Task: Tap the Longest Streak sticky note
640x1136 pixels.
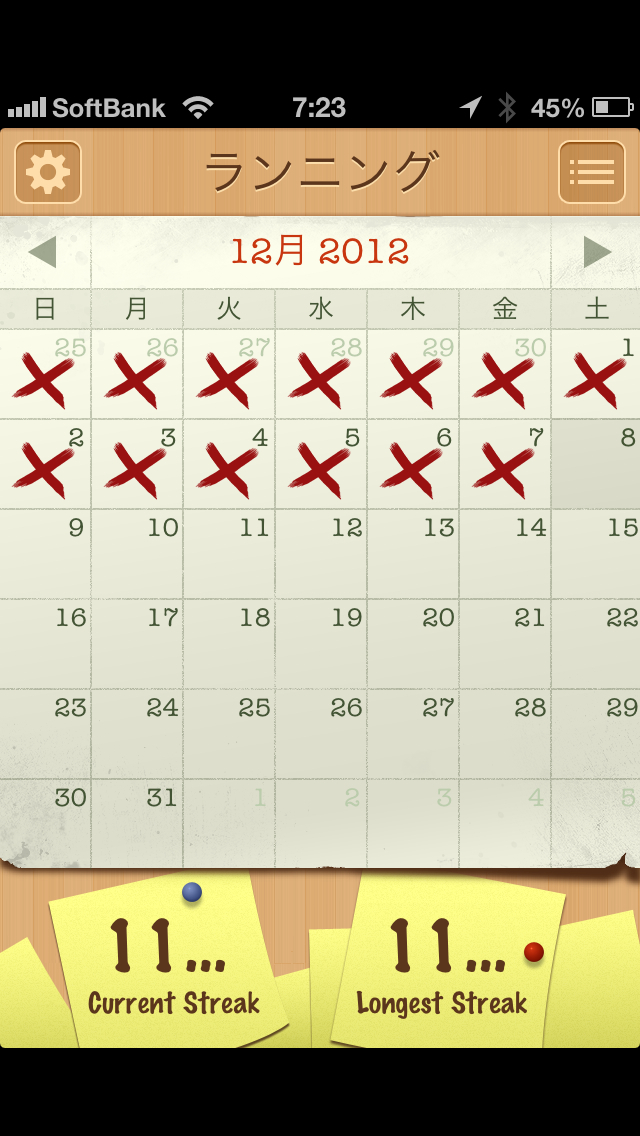Action: tap(443, 965)
